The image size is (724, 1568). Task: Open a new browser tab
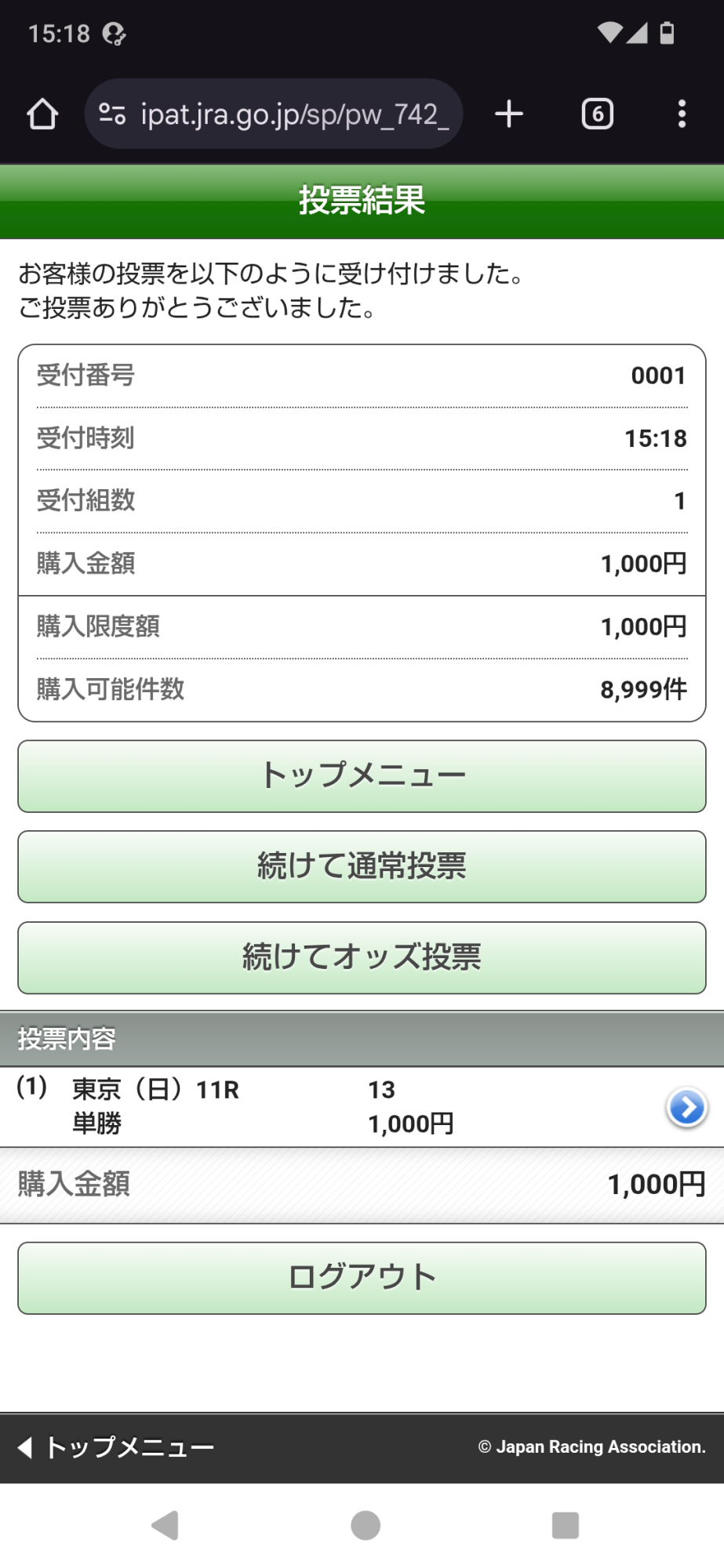(x=509, y=114)
